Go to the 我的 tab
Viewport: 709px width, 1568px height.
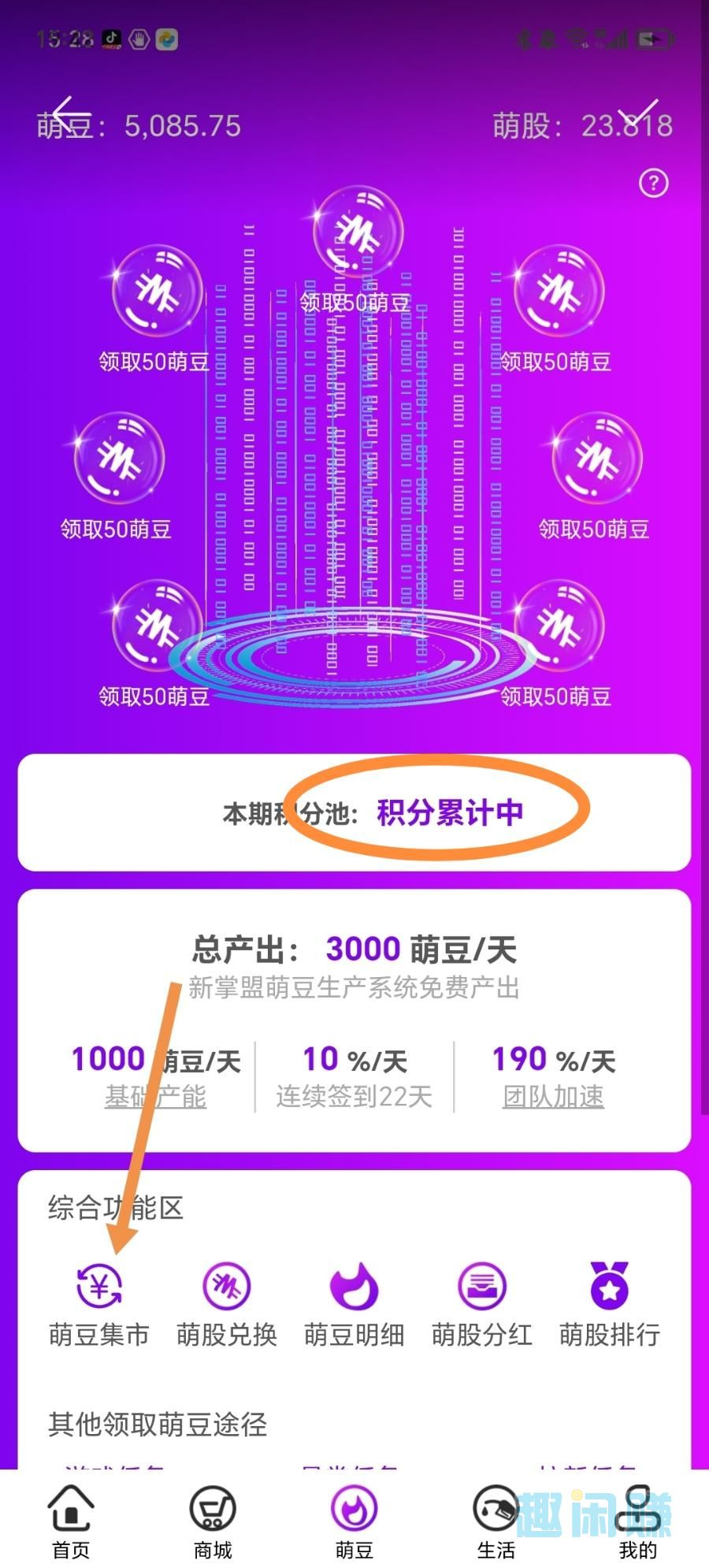pos(638,1522)
